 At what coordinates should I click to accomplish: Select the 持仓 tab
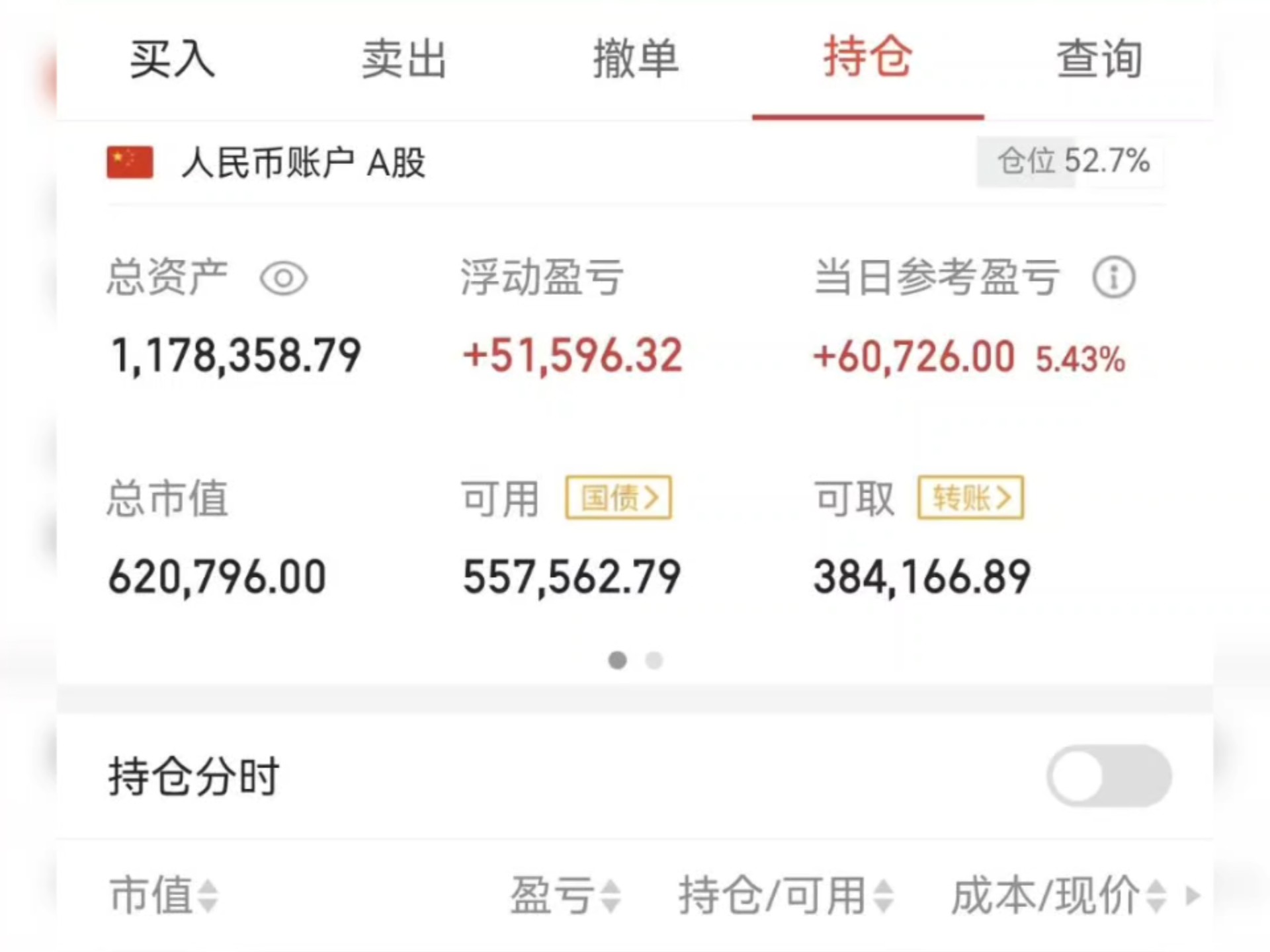click(x=868, y=58)
